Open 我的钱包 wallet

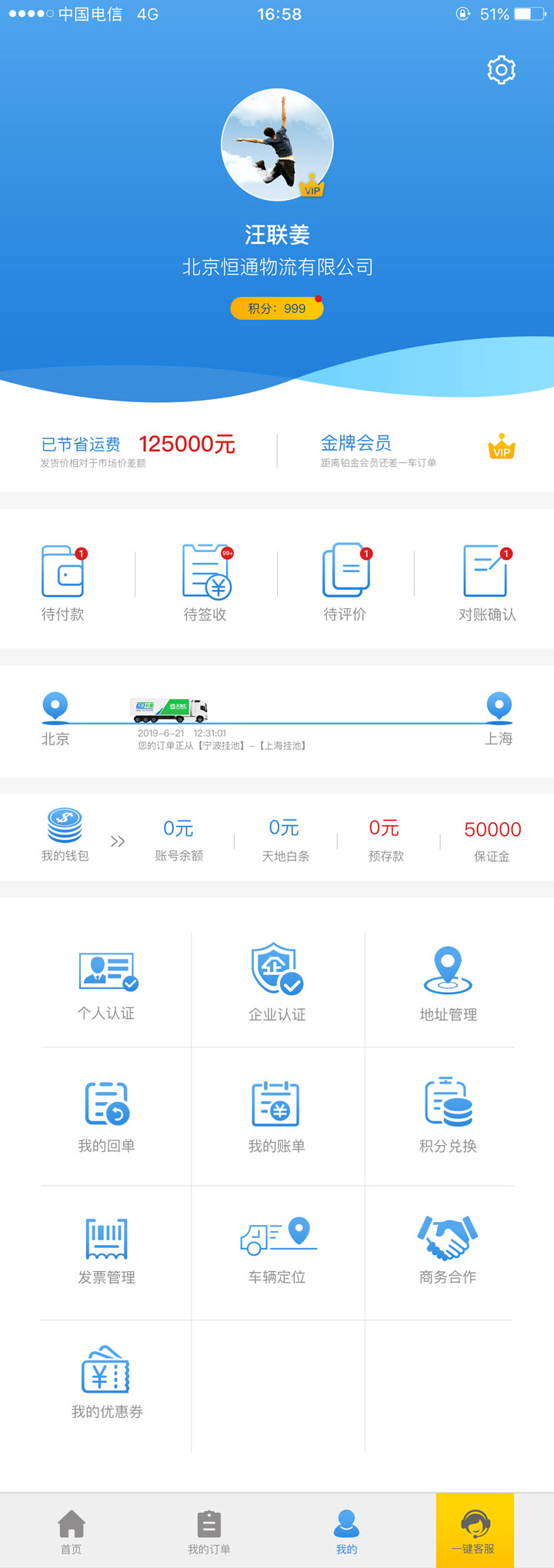coord(65,836)
